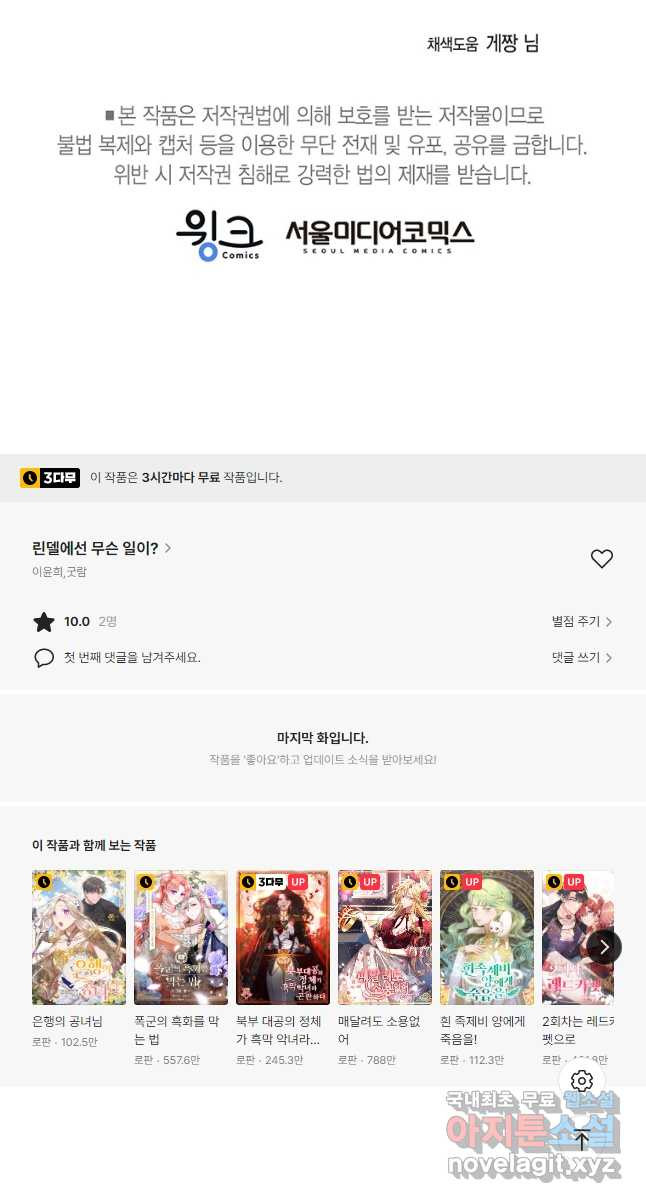Open the viewer settings gear
The width and height of the screenshot is (646, 1203).
582,1081
